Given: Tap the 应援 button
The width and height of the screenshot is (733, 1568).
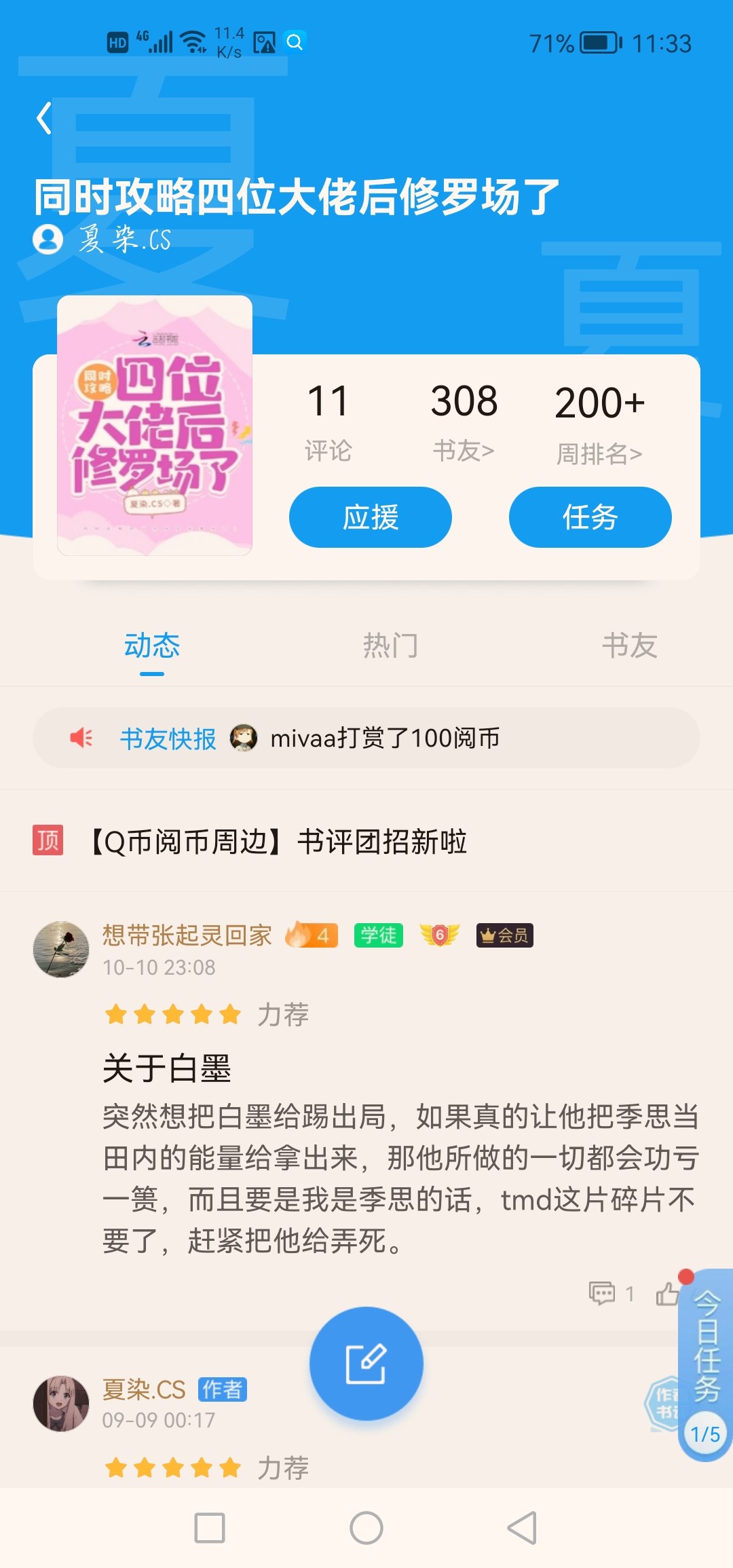Looking at the screenshot, I should coord(370,517).
